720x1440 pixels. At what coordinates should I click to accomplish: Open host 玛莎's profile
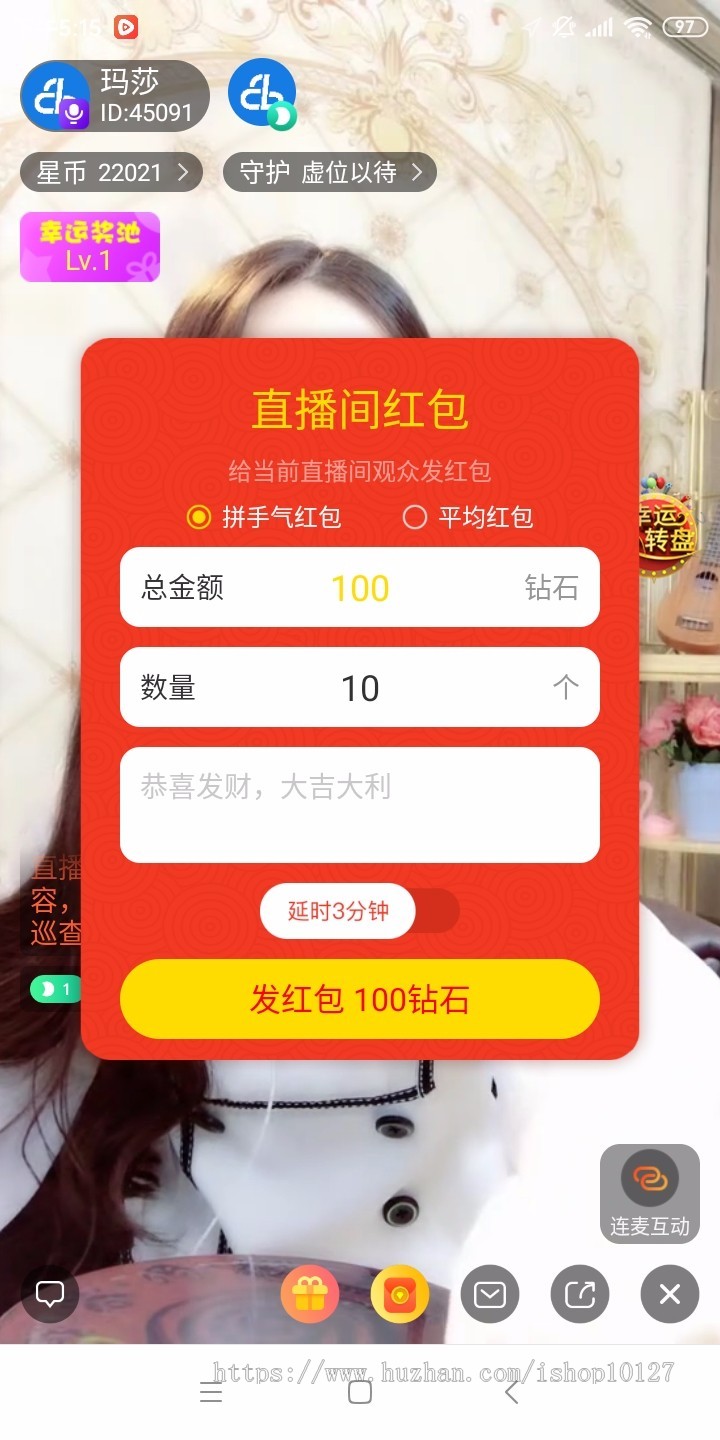pyautogui.click(x=114, y=96)
